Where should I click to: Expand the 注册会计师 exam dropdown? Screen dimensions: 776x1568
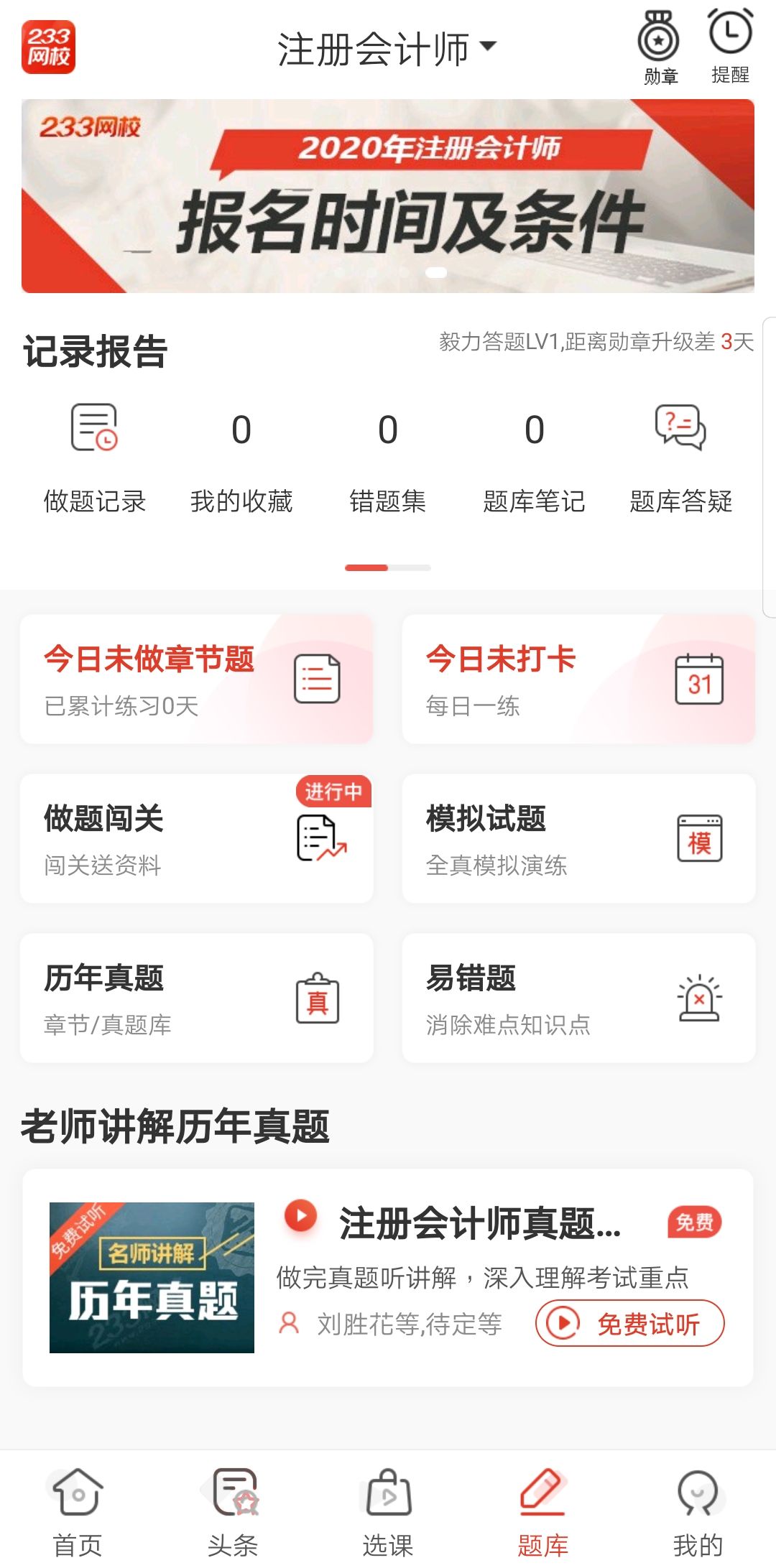387,49
